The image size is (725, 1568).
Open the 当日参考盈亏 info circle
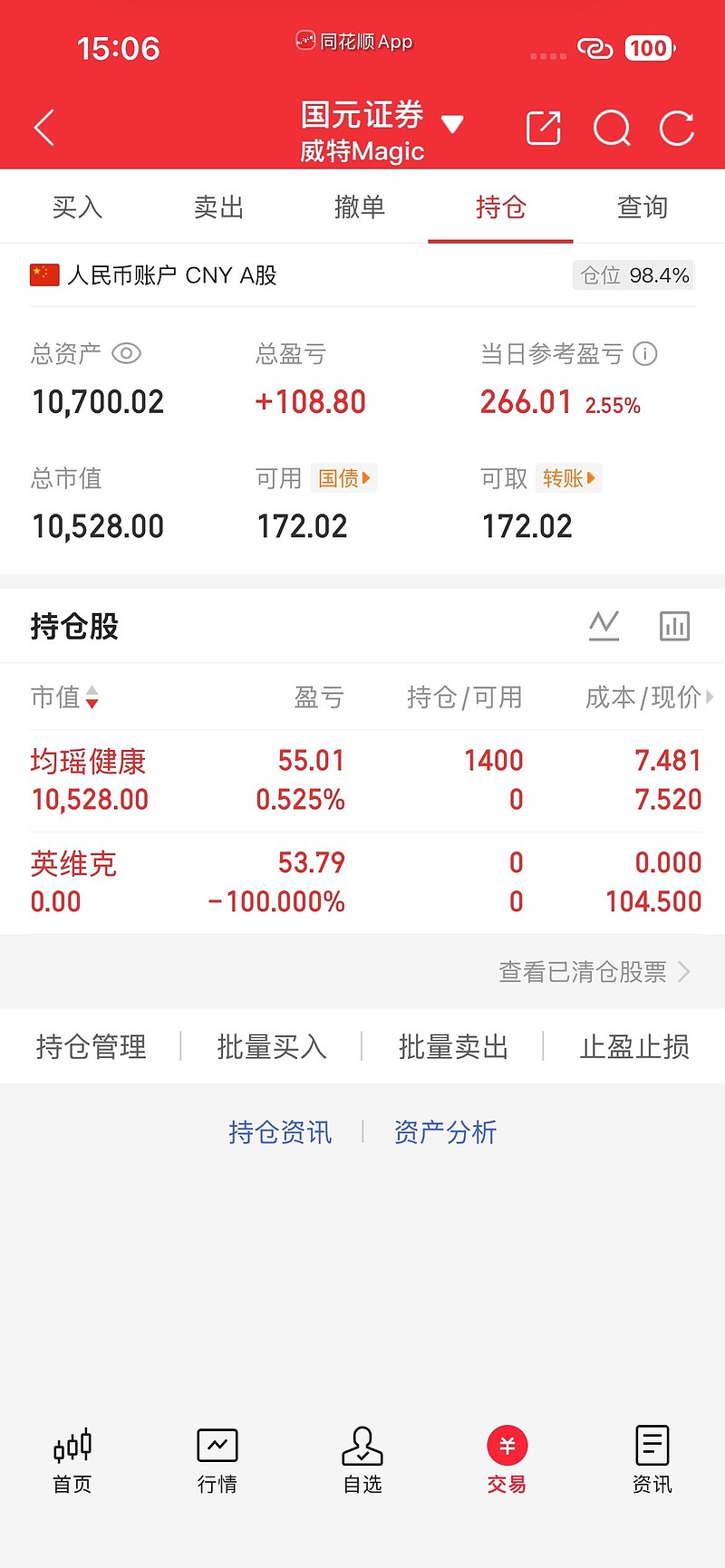coord(644,354)
